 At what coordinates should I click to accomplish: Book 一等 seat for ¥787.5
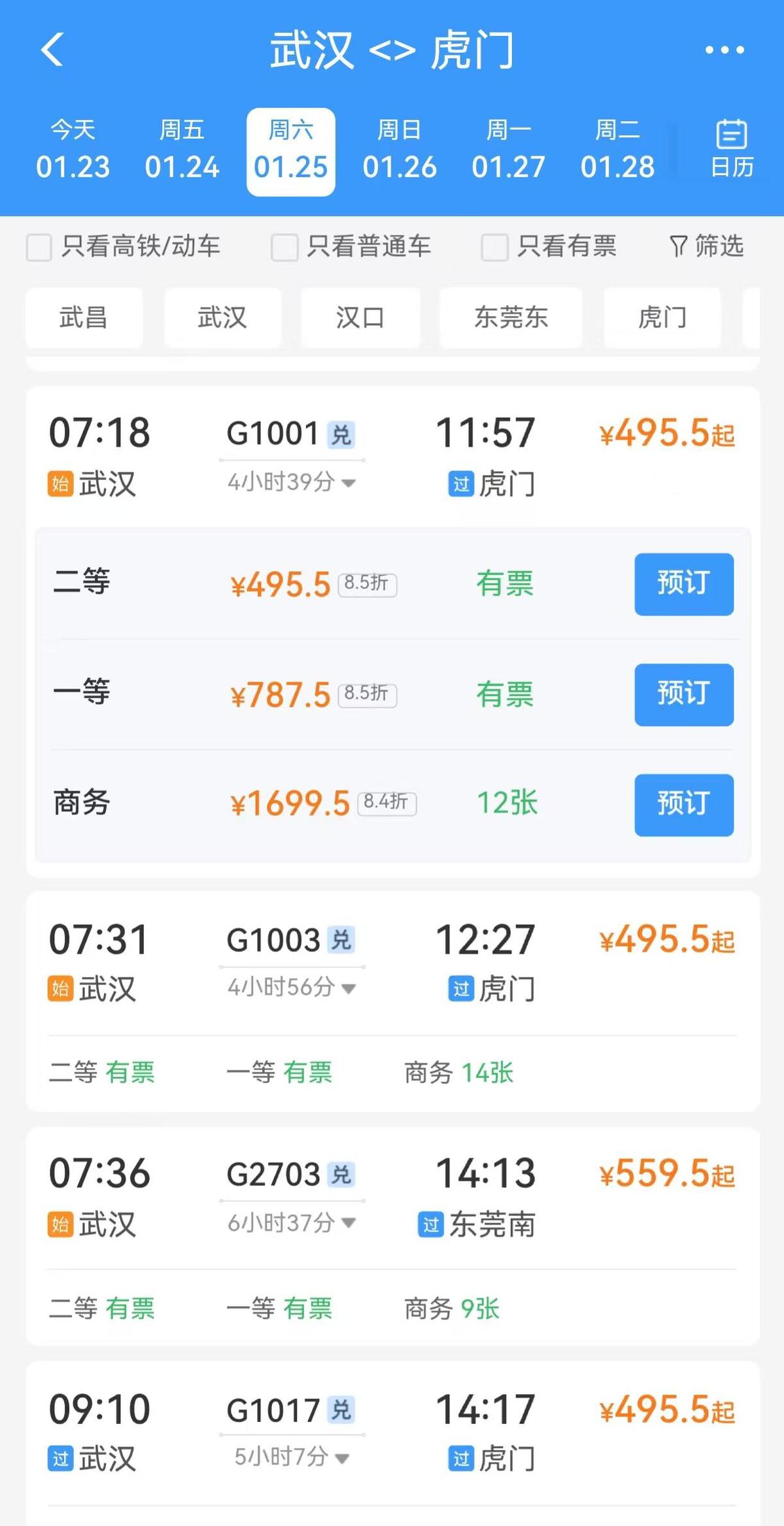[684, 695]
